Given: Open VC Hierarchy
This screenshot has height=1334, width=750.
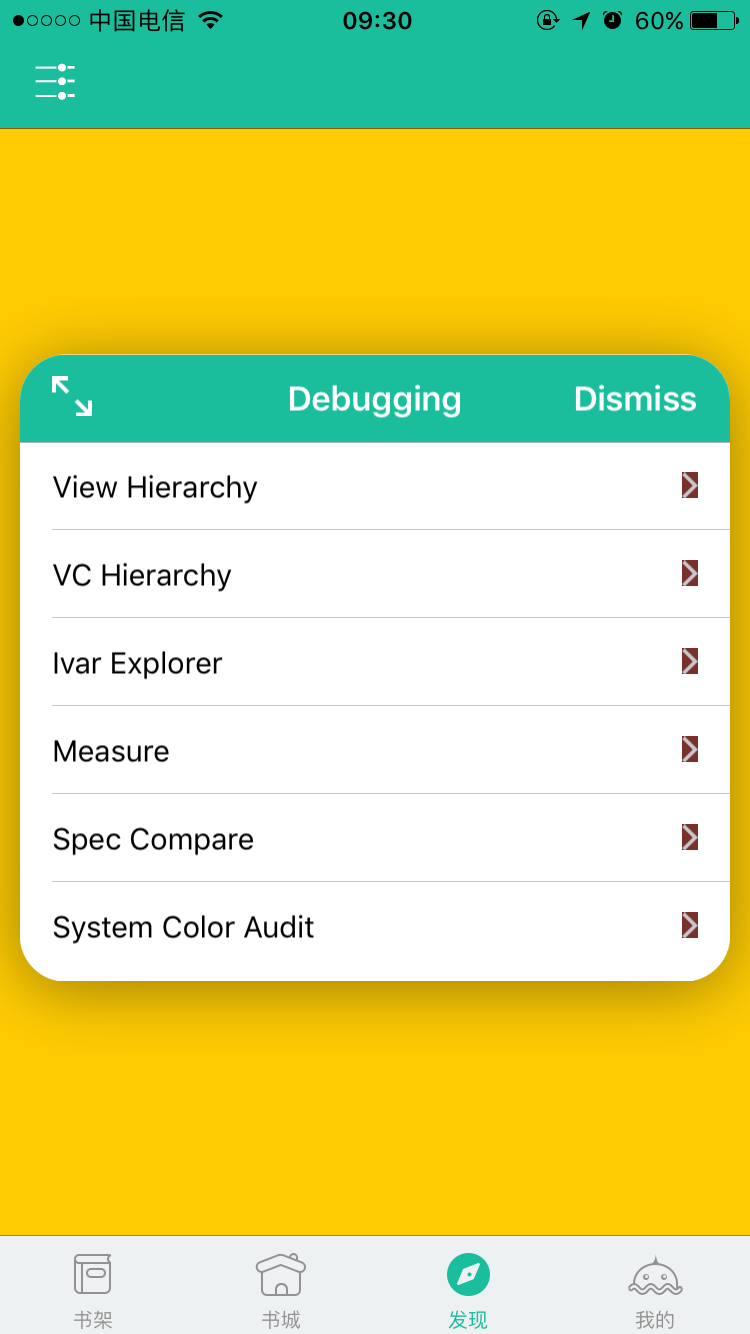Looking at the screenshot, I should pyautogui.click(x=375, y=574).
